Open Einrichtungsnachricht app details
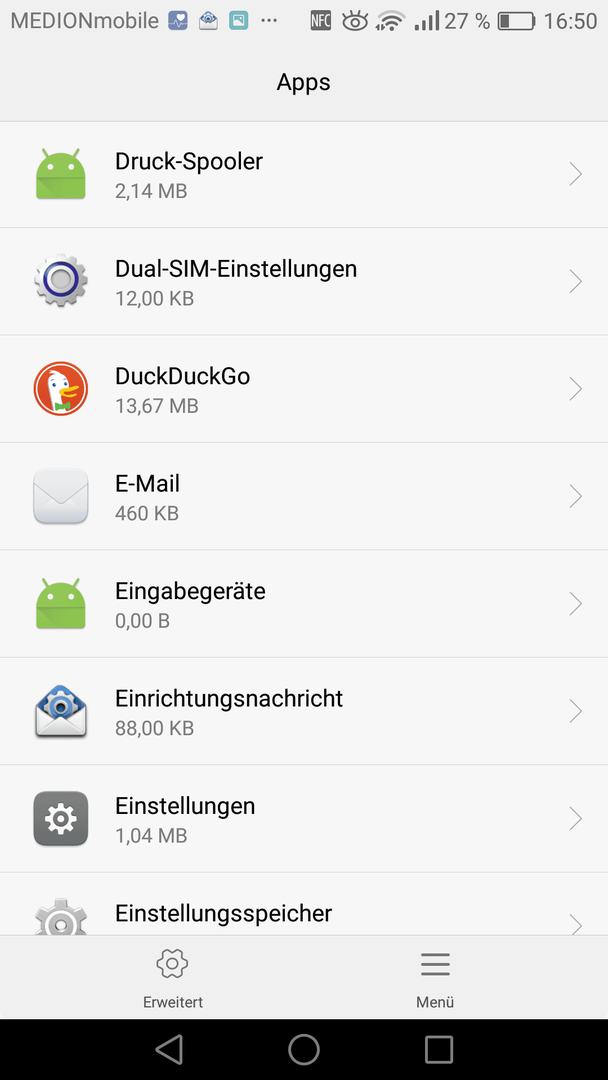 (x=304, y=712)
